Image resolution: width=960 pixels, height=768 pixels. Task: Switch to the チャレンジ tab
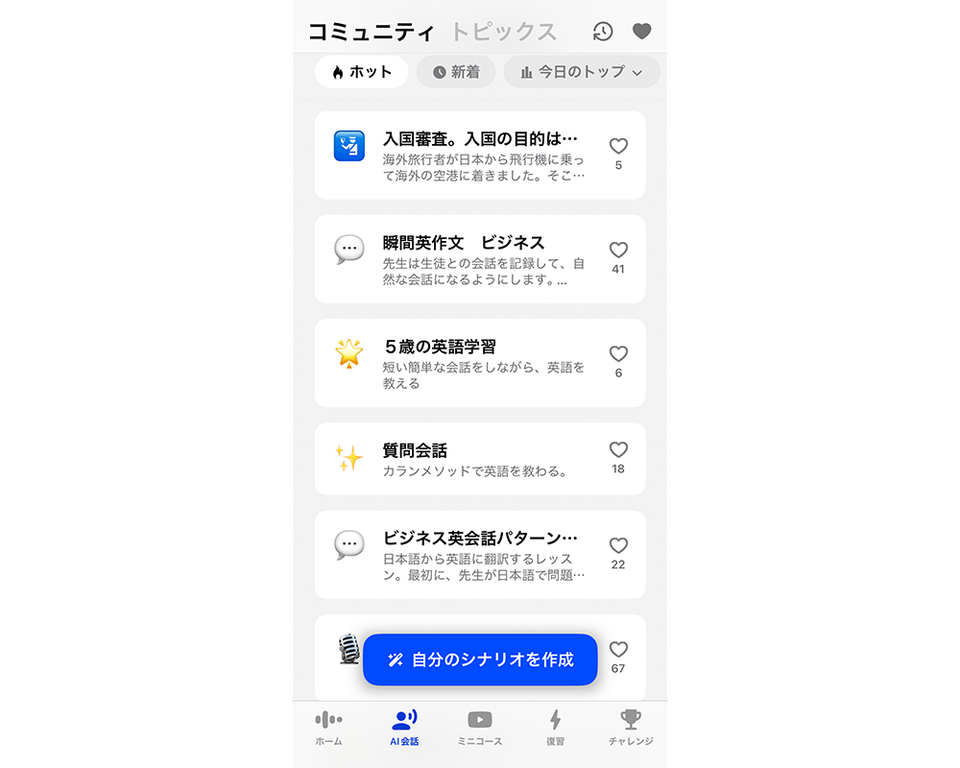pyautogui.click(x=630, y=727)
